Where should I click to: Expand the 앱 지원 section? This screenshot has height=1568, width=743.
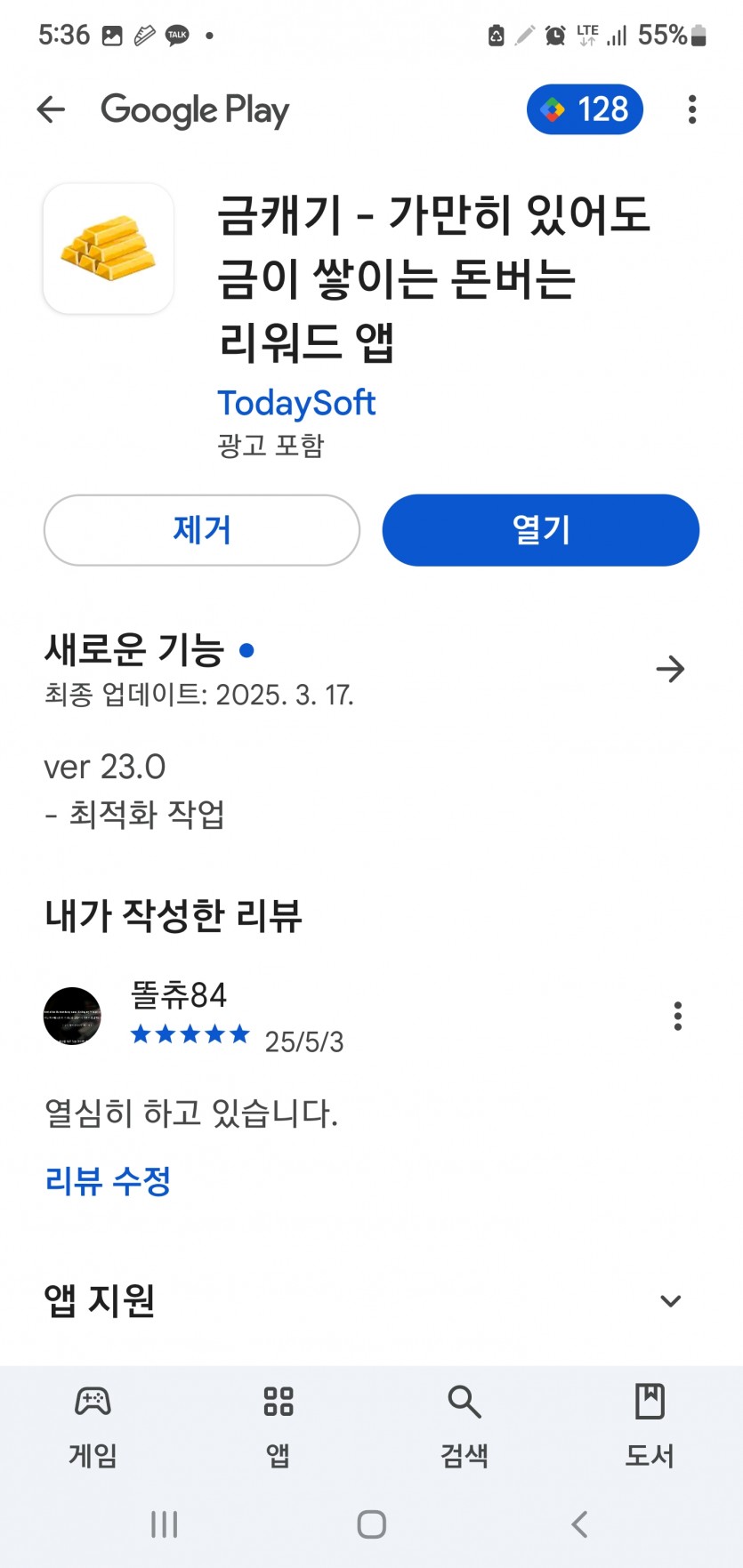(x=670, y=1301)
